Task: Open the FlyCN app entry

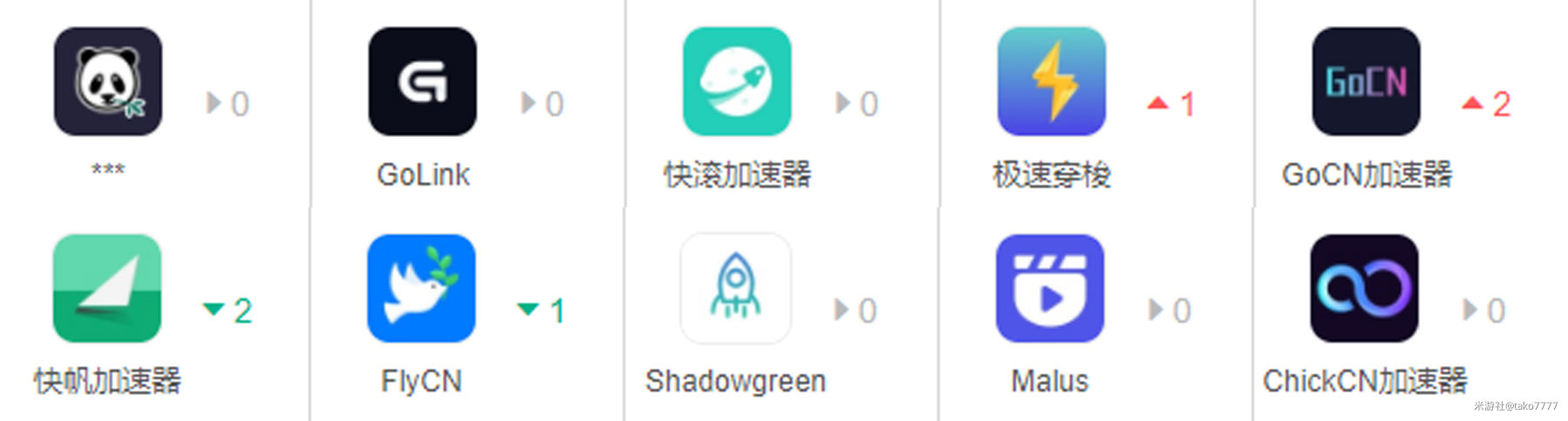Action: click(421, 289)
